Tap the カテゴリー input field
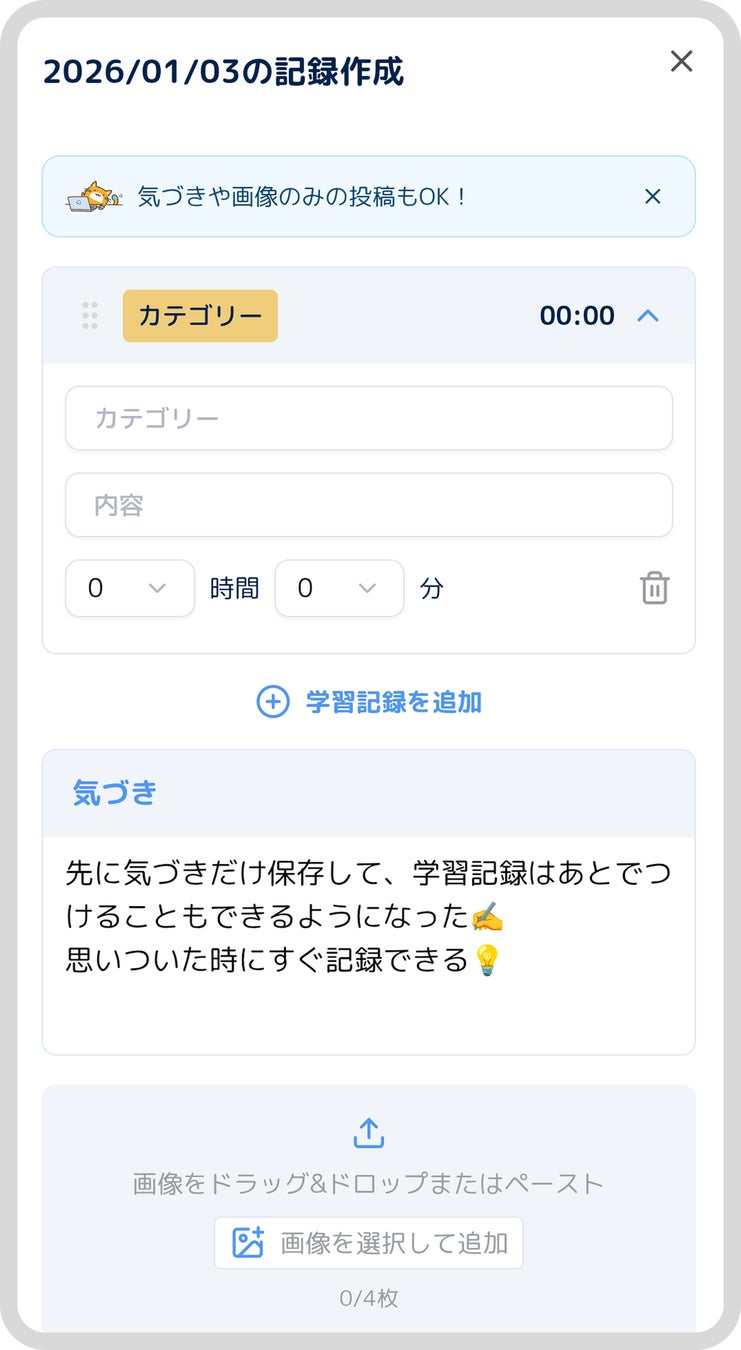741x1350 pixels. pyautogui.click(x=368, y=418)
